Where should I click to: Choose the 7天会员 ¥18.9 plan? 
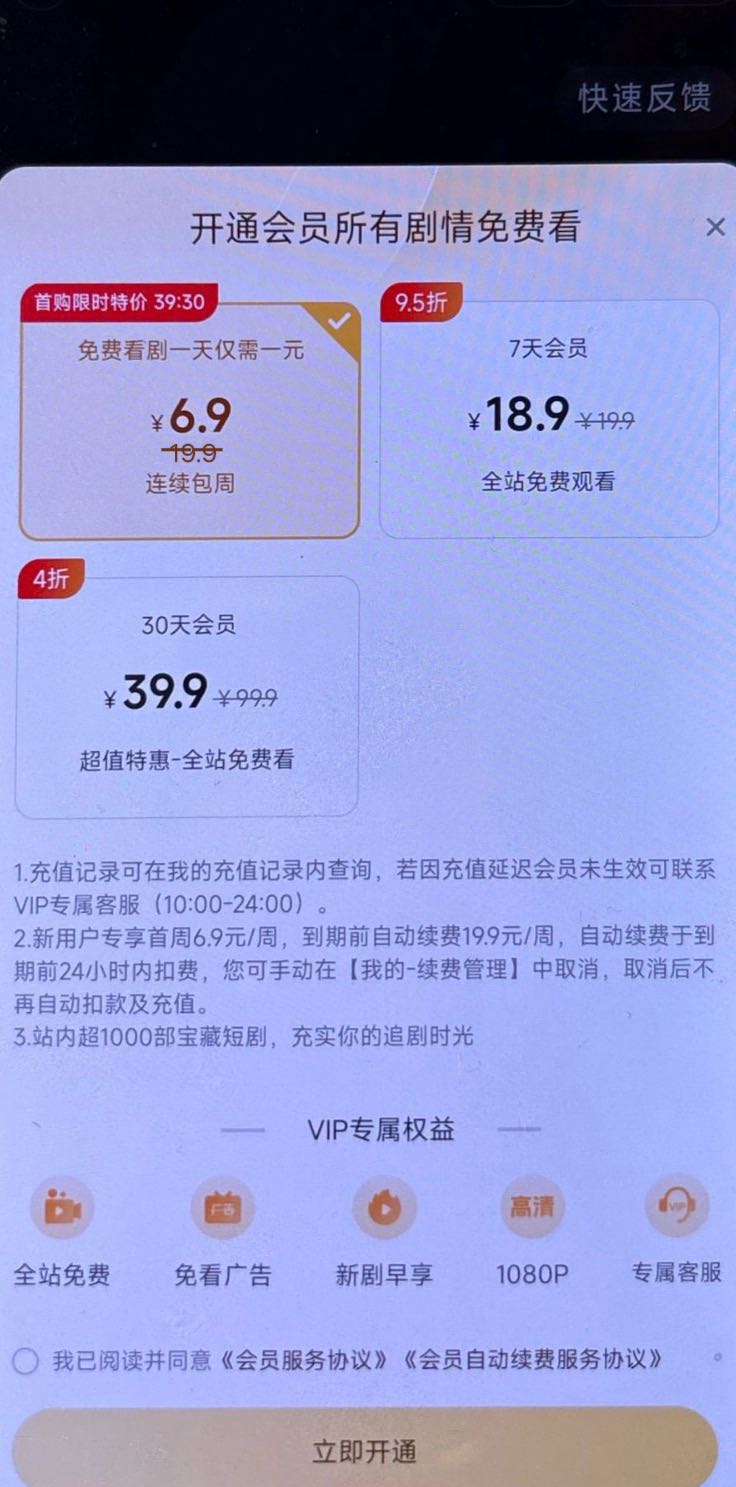pos(549,420)
